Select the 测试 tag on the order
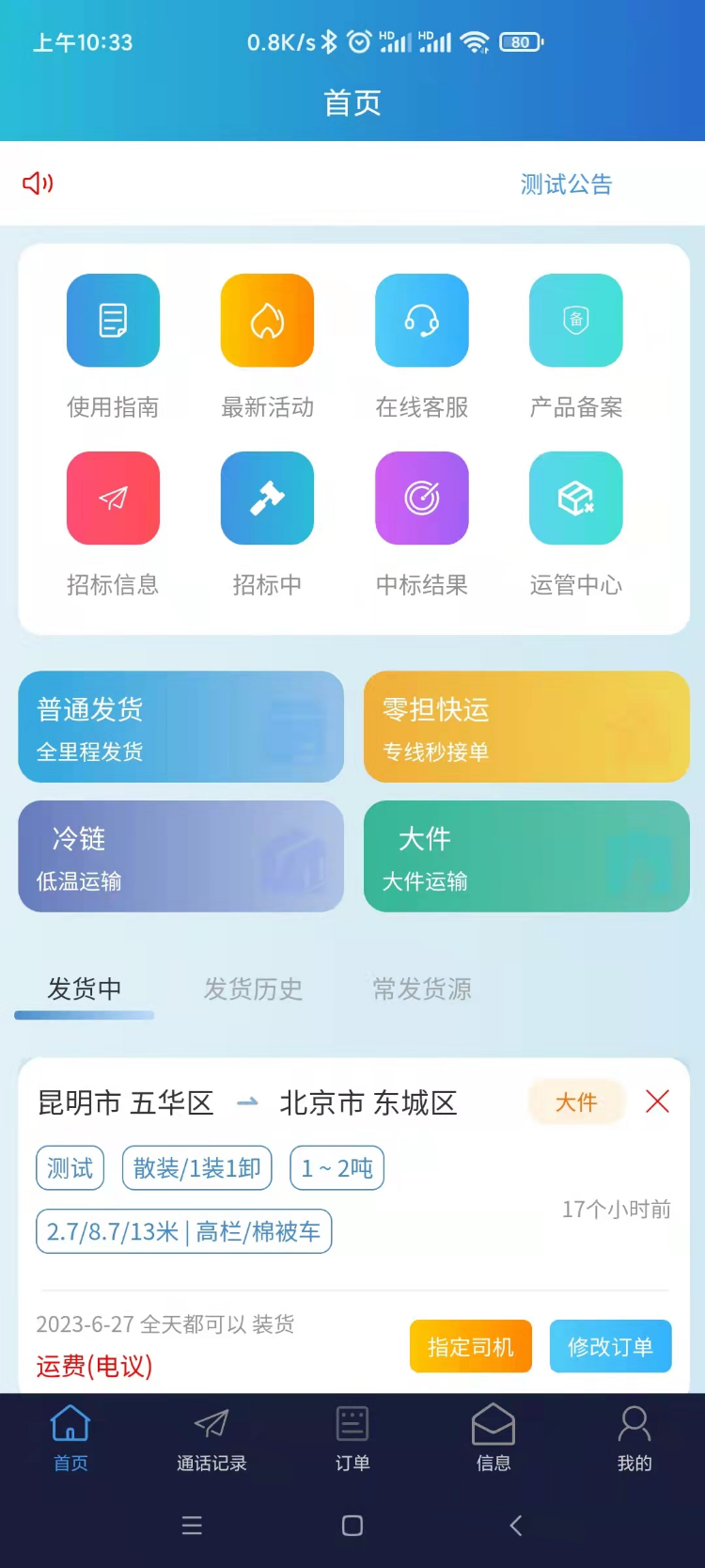The image size is (705, 1568). 70,1167
